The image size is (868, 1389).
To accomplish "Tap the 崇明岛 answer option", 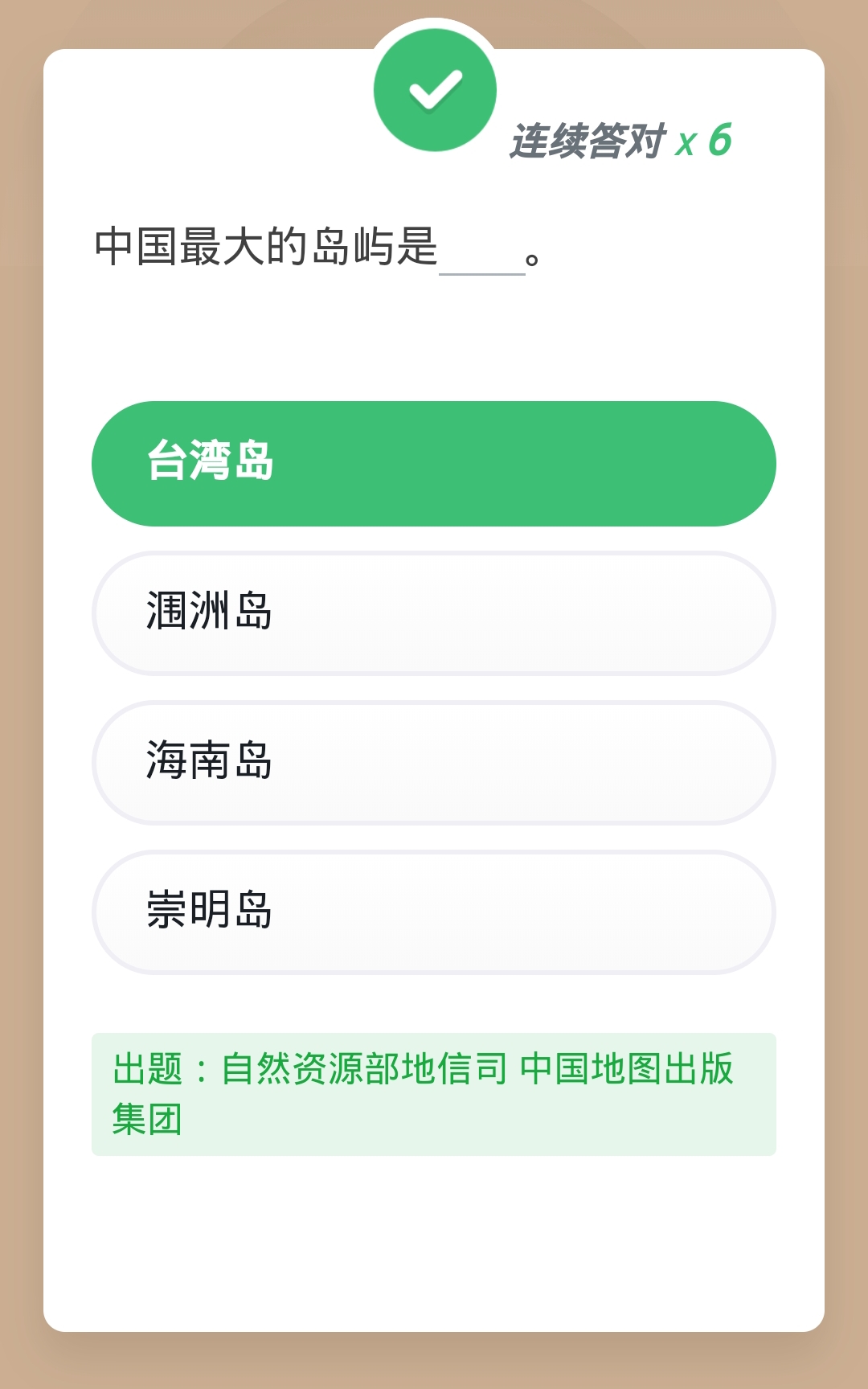I will pos(434,912).
